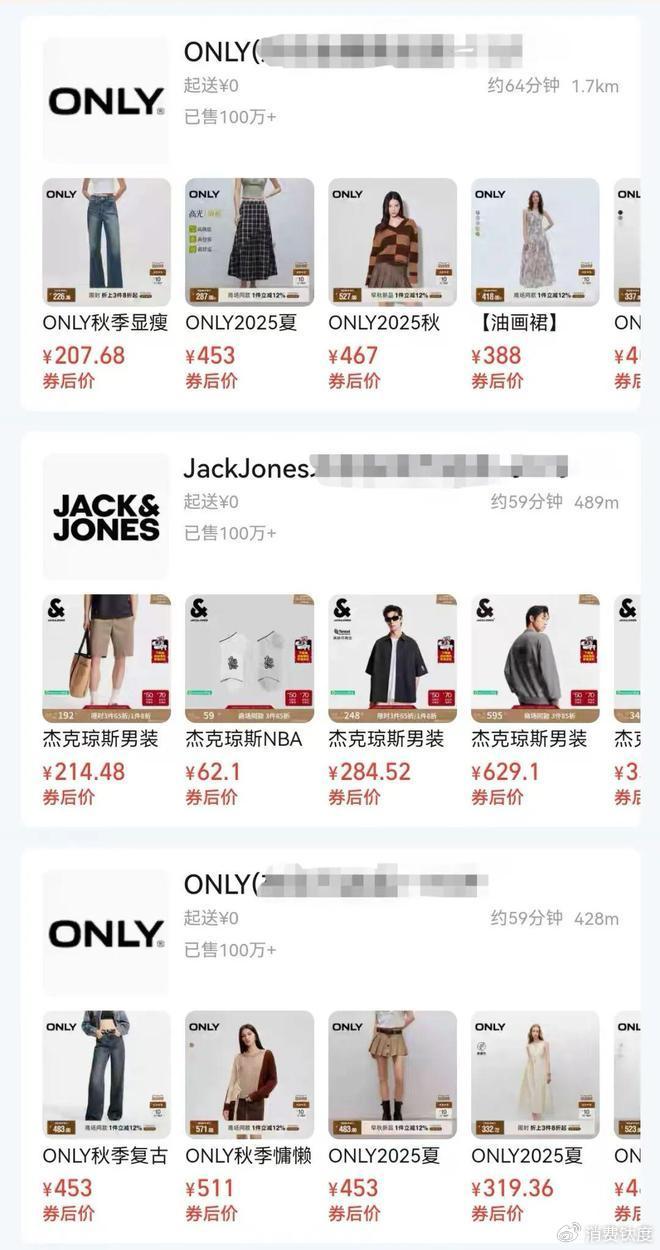Screen dimensions: 660x1250
Task: Open ONLY2025夏 dress priced ¥319.36
Action: (535, 1074)
